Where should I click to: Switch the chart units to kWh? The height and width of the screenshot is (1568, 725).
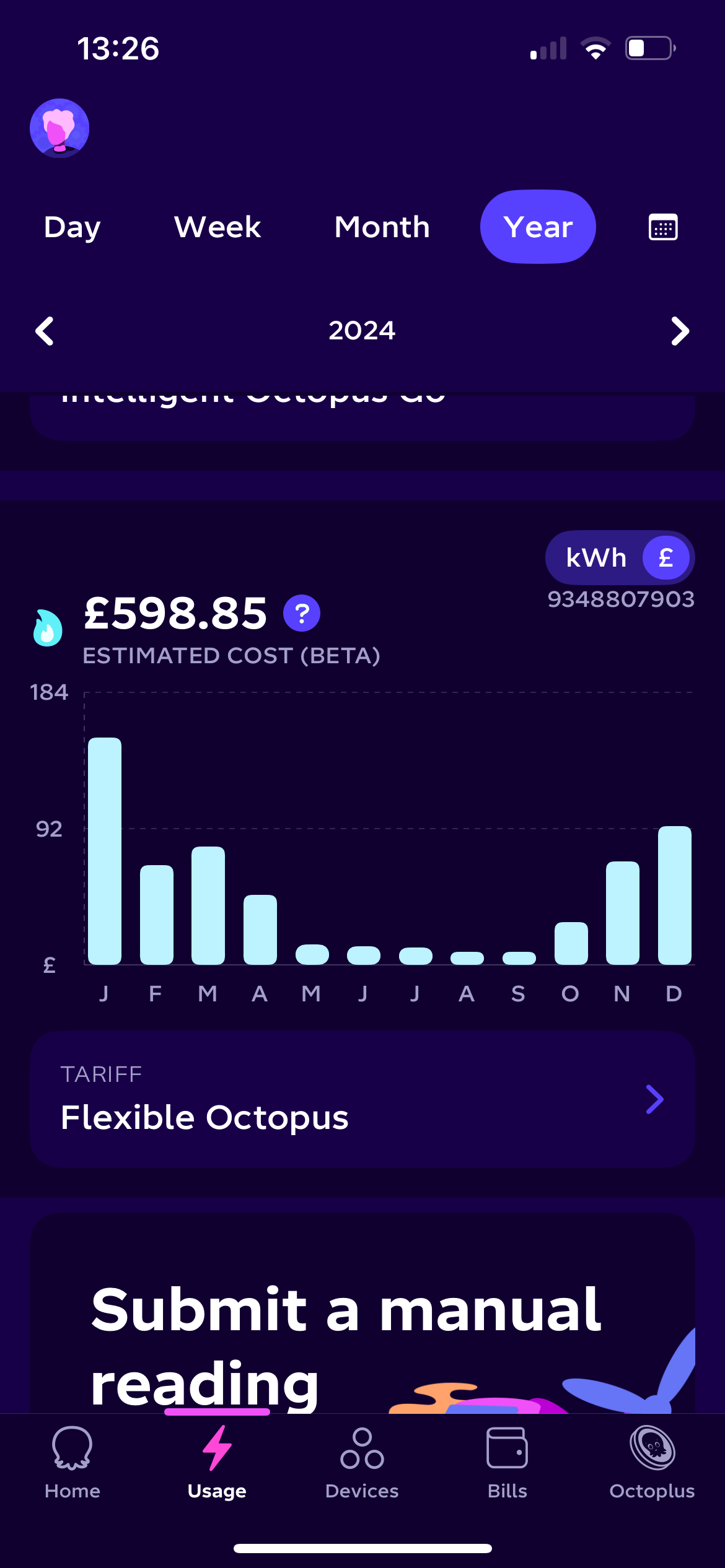[596, 557]
